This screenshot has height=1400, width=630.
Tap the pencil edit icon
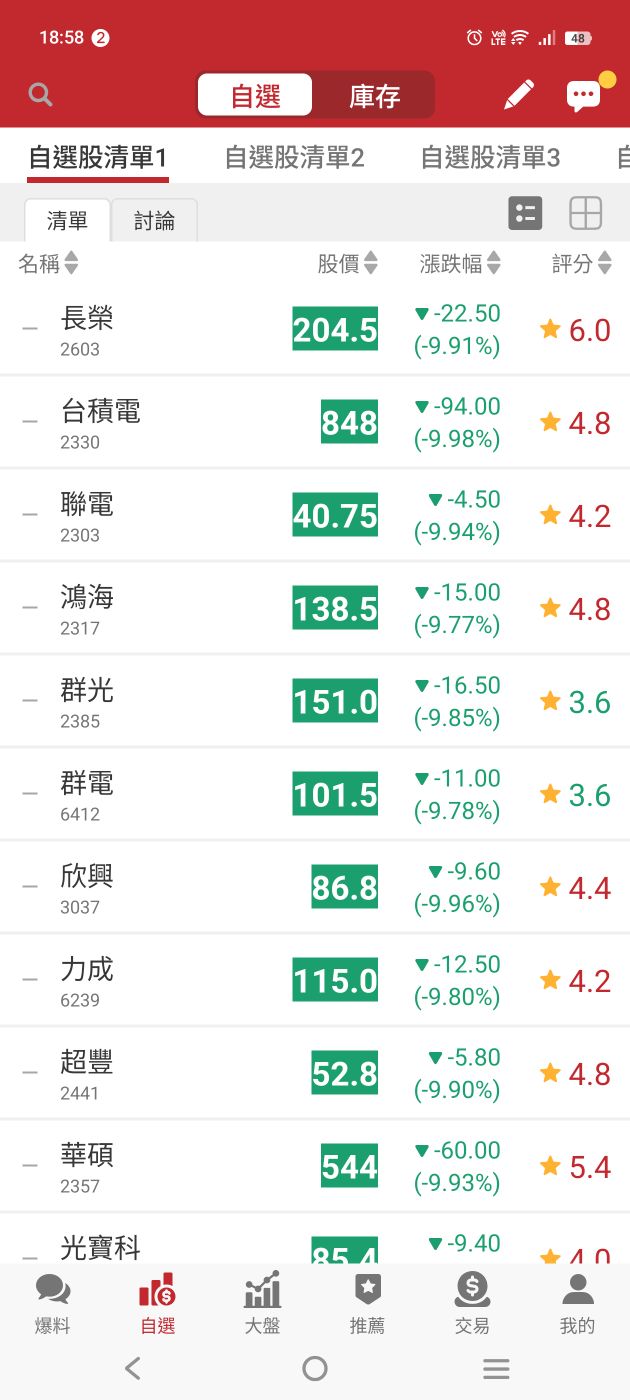[x=519, y=95]
